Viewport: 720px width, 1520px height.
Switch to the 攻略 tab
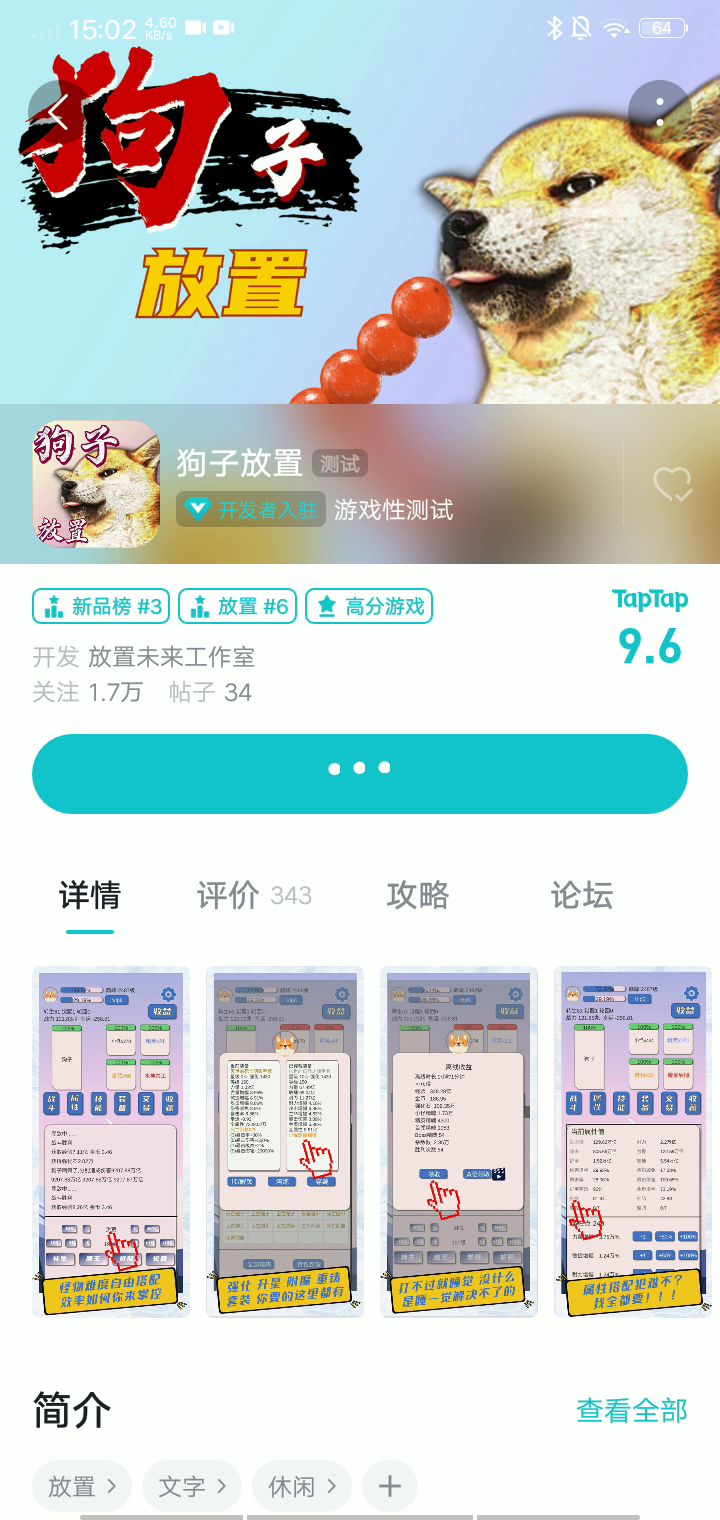(x=418, y=895)
